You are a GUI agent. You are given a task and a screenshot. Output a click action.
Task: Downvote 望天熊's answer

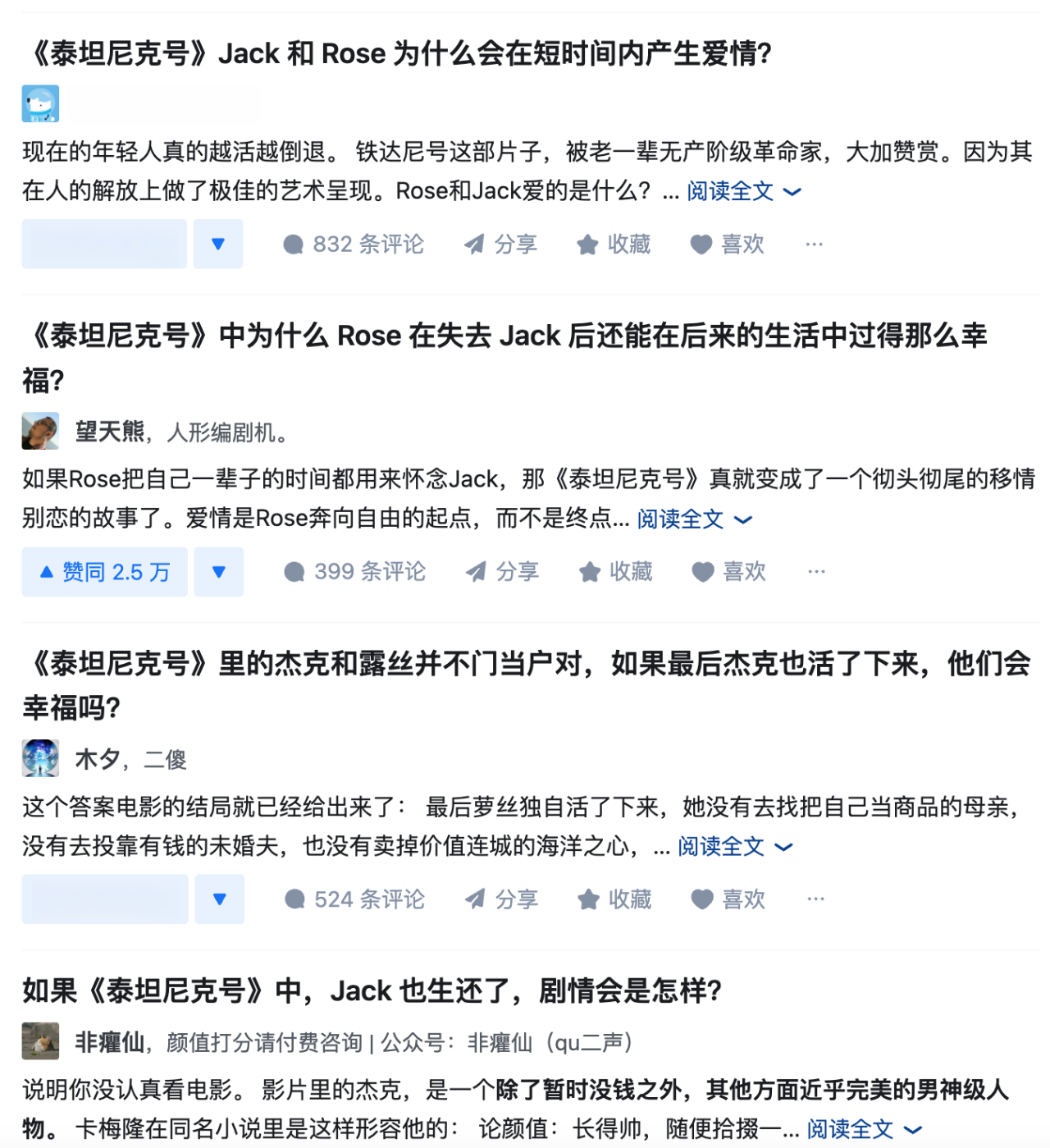coord(218,572)
